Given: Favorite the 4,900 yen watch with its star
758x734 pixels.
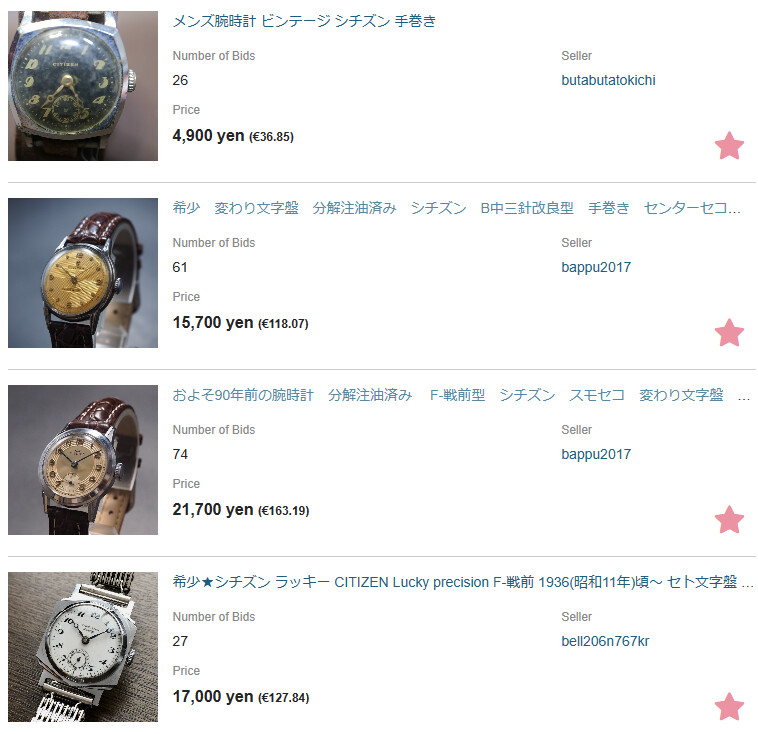Looking at the screenshot, I should pos(729,146).
